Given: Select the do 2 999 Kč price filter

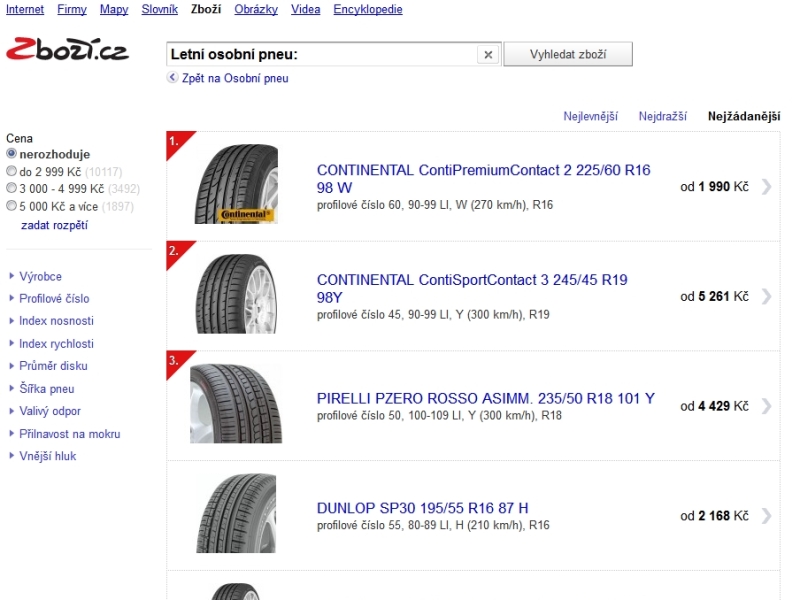Looking at the screenshot, I should [x=12, y=171].
